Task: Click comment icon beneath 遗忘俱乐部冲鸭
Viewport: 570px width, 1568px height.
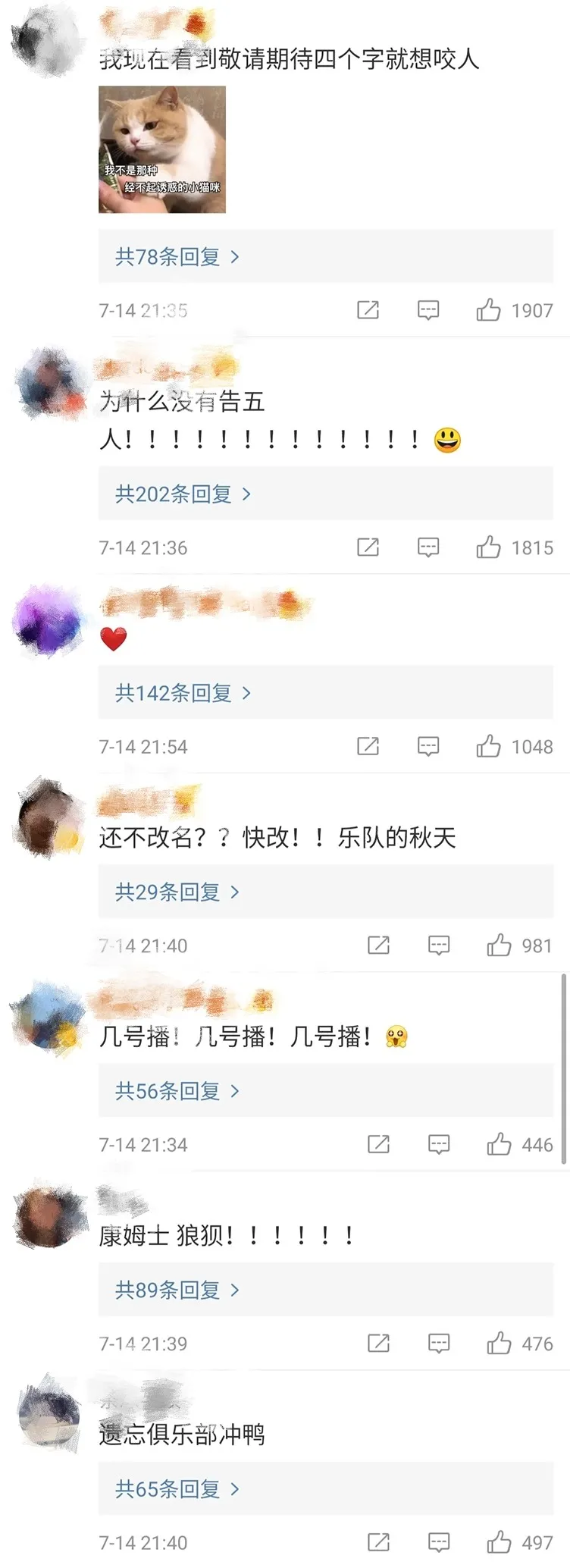Action: [440, 1541]
